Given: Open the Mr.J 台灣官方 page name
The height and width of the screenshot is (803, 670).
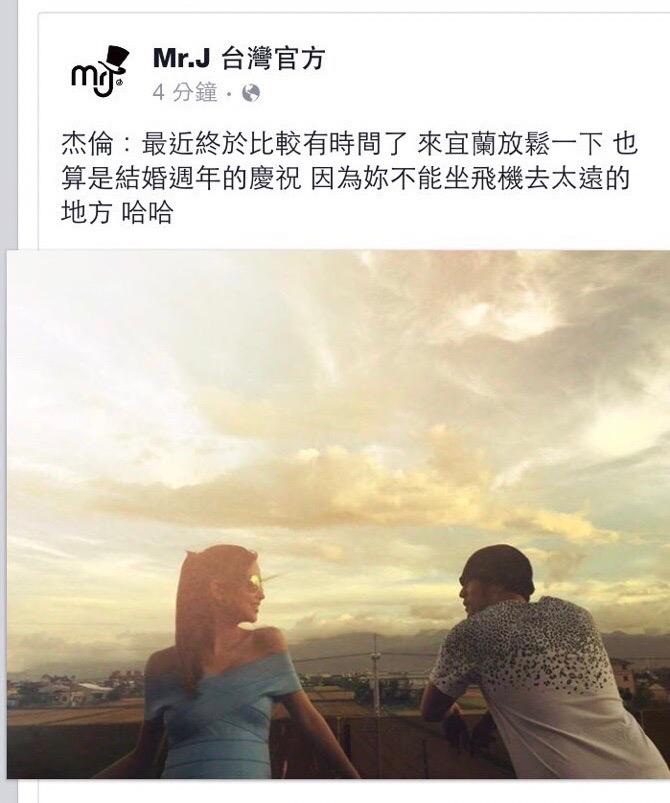Looking at the screenshot, I should pyautogui.click(x=238, y=59).
